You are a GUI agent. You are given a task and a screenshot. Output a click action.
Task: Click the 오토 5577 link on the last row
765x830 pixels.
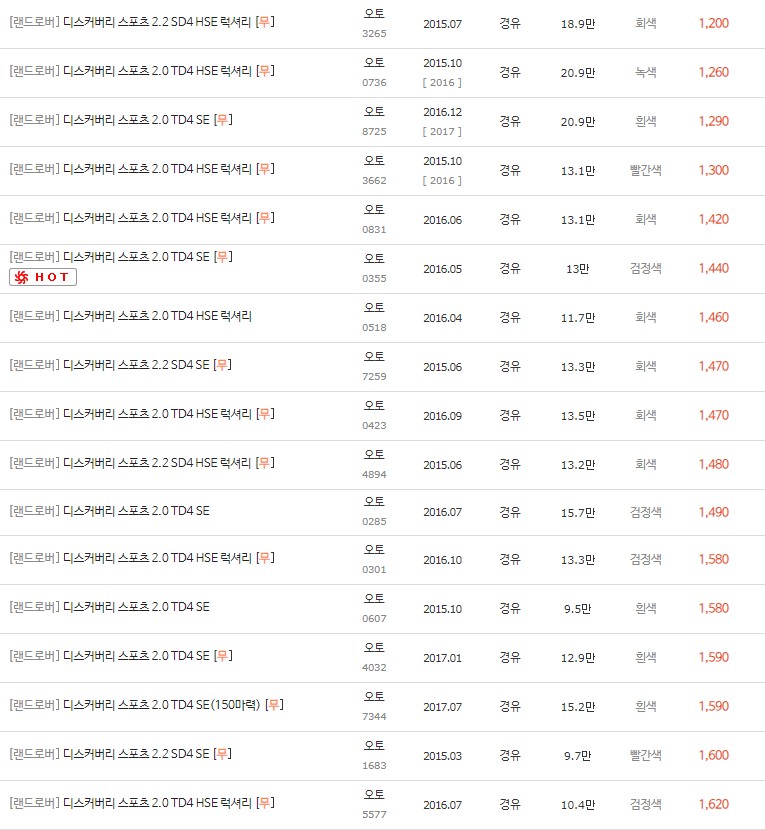click(x=372, y=796)
